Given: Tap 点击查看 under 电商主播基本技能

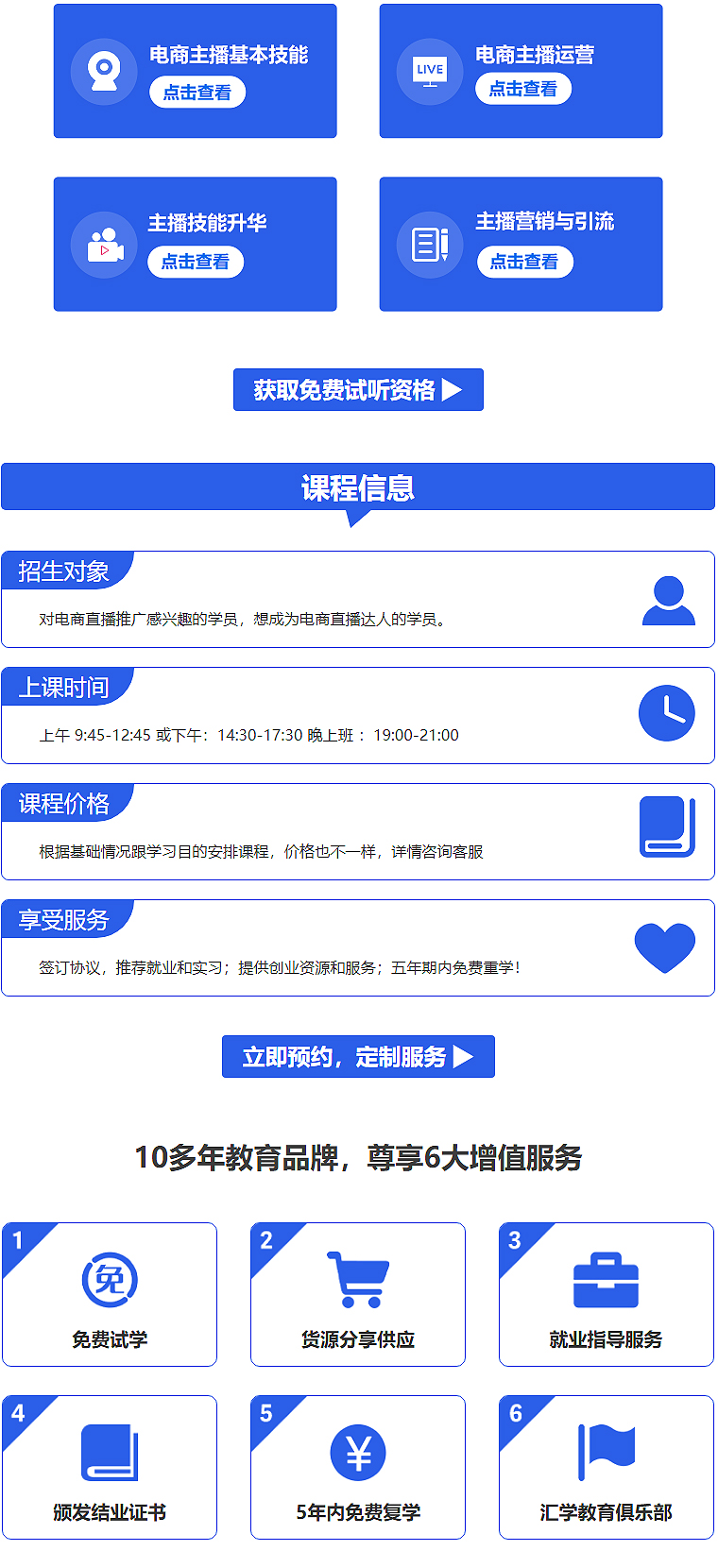Looking at the screenshot, I should pyautogui.click(x=197, y=93).
